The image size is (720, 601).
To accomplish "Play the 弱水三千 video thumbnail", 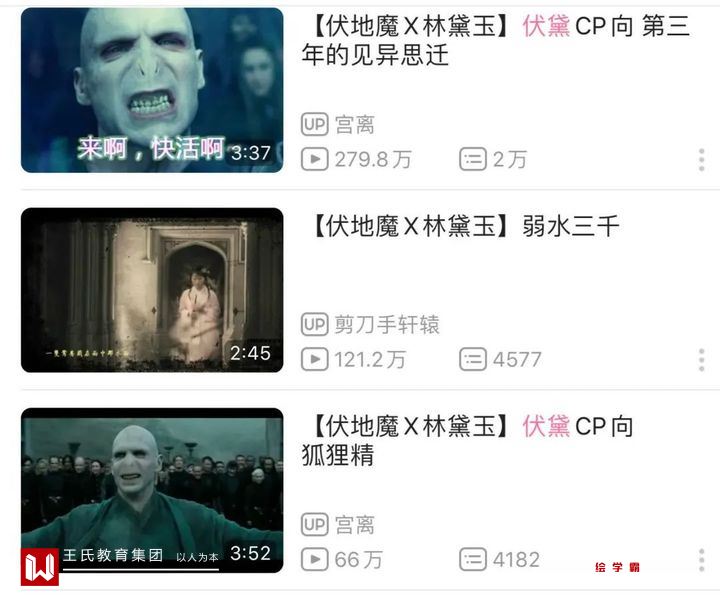I will (x=152, y=290).
